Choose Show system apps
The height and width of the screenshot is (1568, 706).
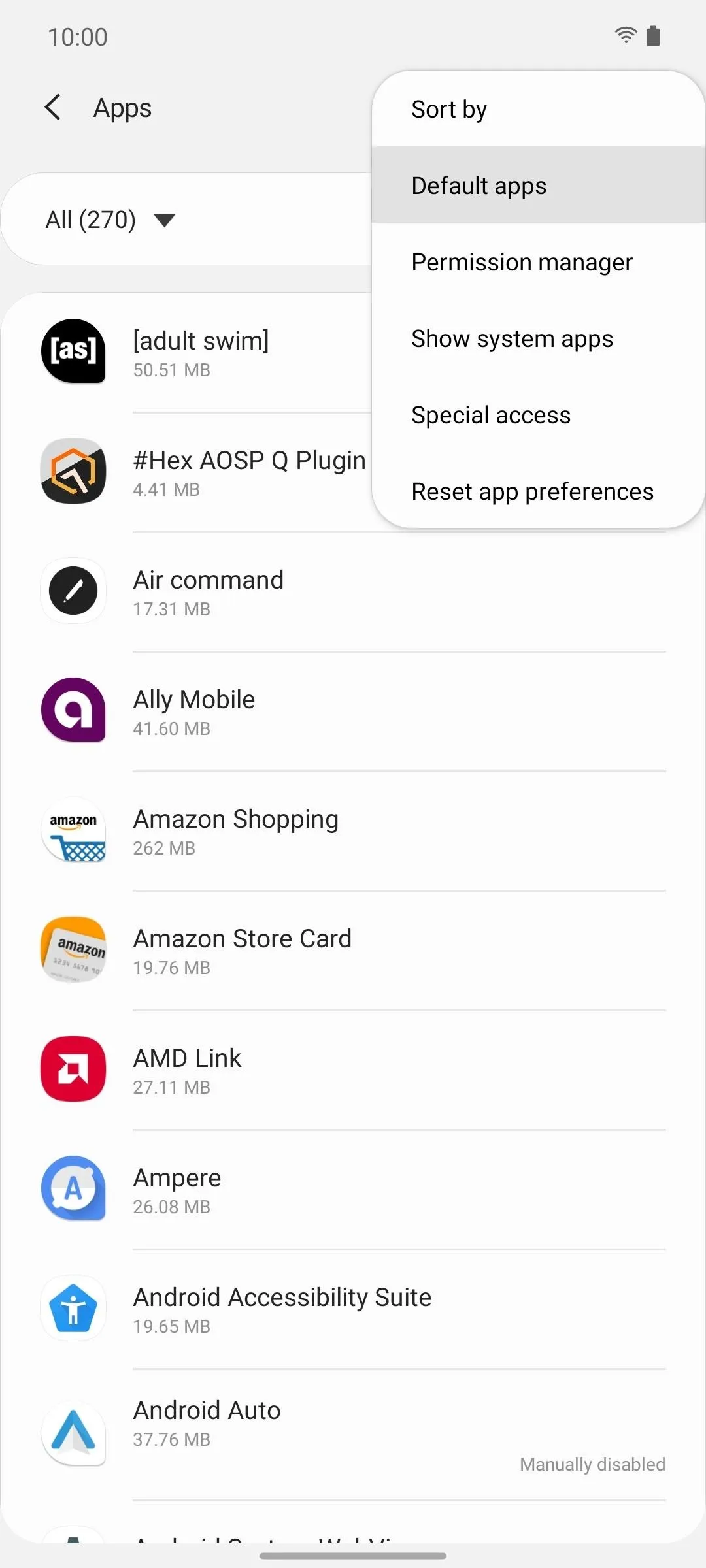point(538,338)
